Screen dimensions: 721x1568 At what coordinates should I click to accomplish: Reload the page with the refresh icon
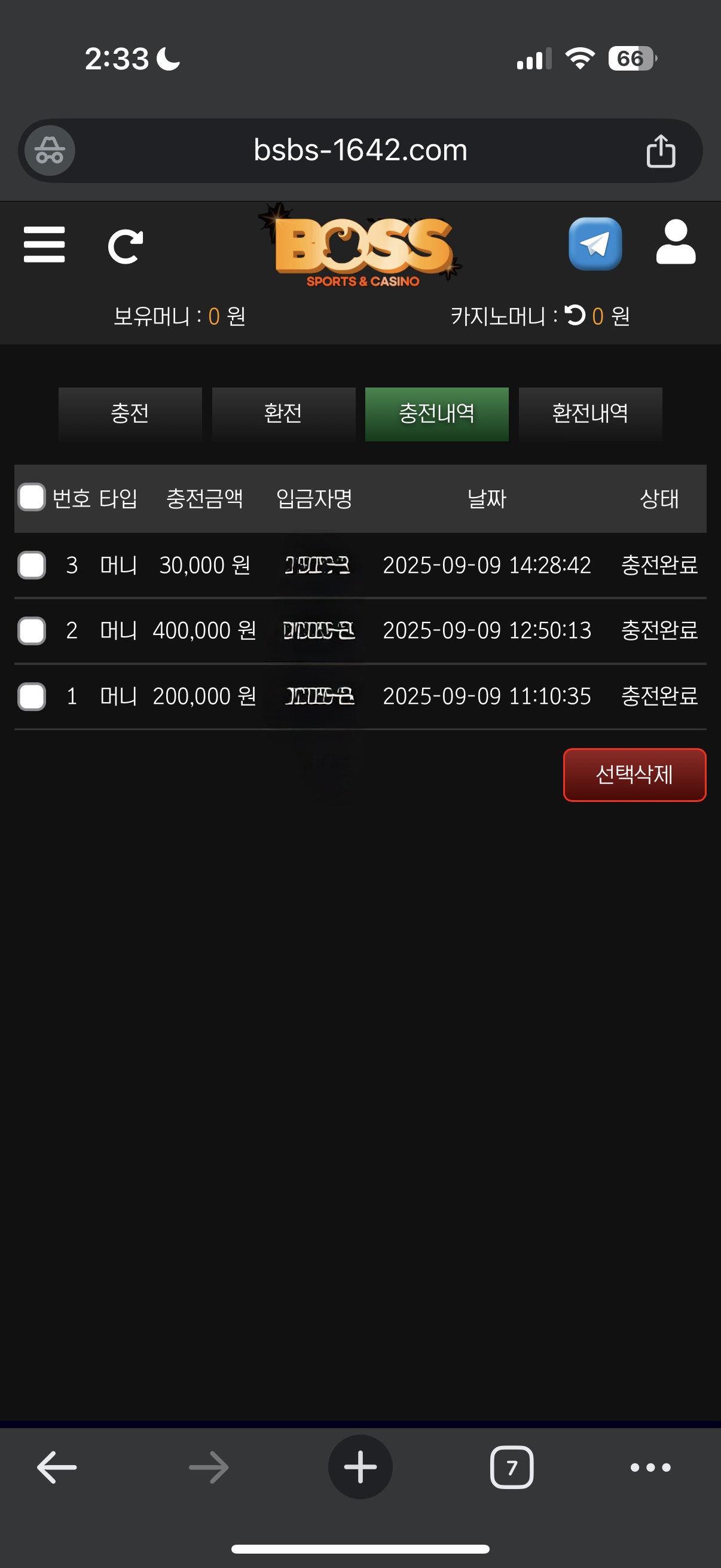[x=126, y=246]
